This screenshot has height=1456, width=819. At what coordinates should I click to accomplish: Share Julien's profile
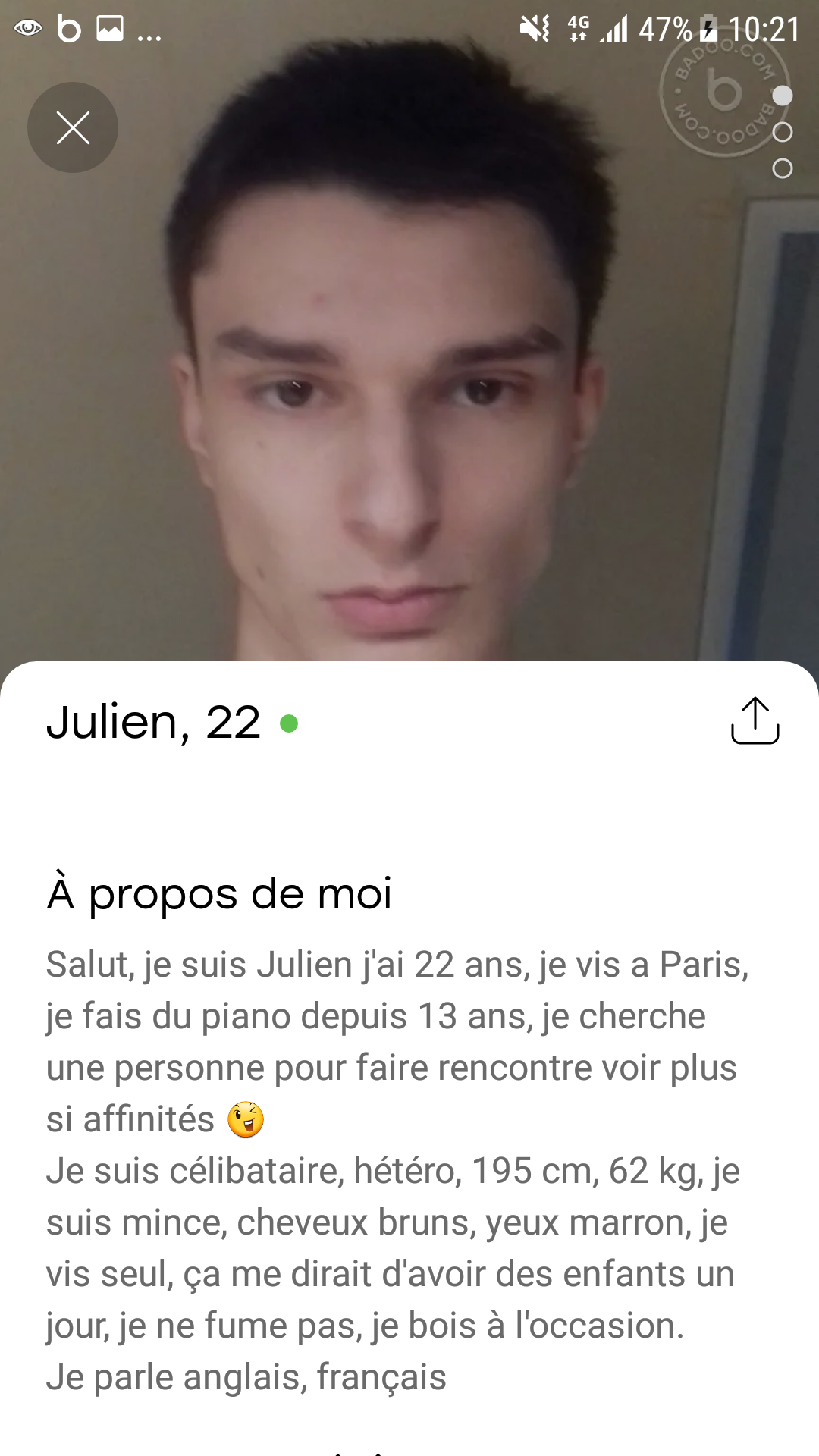point(755,721)
